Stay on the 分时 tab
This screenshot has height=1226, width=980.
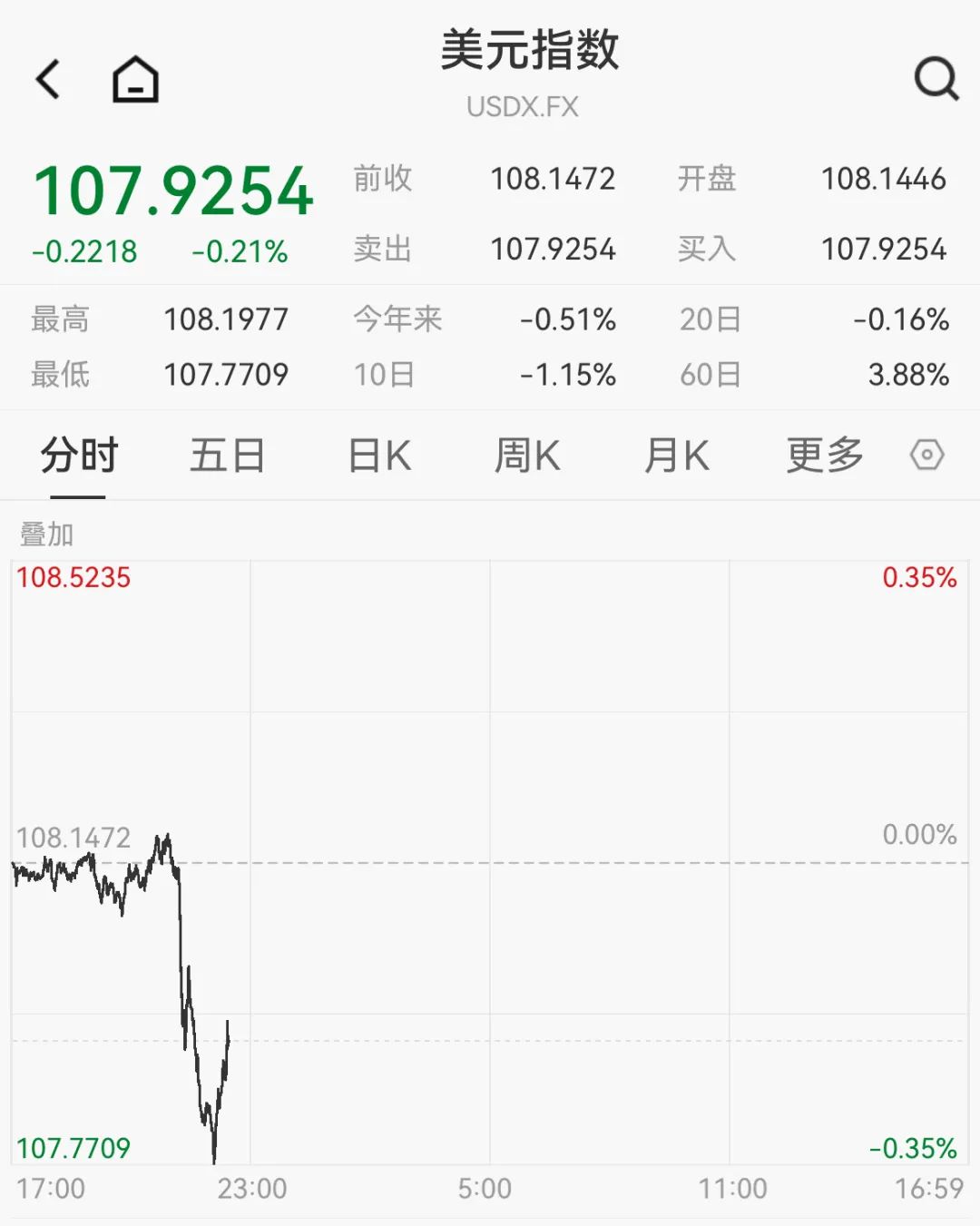pyautogui.click(x=77, y=456)
